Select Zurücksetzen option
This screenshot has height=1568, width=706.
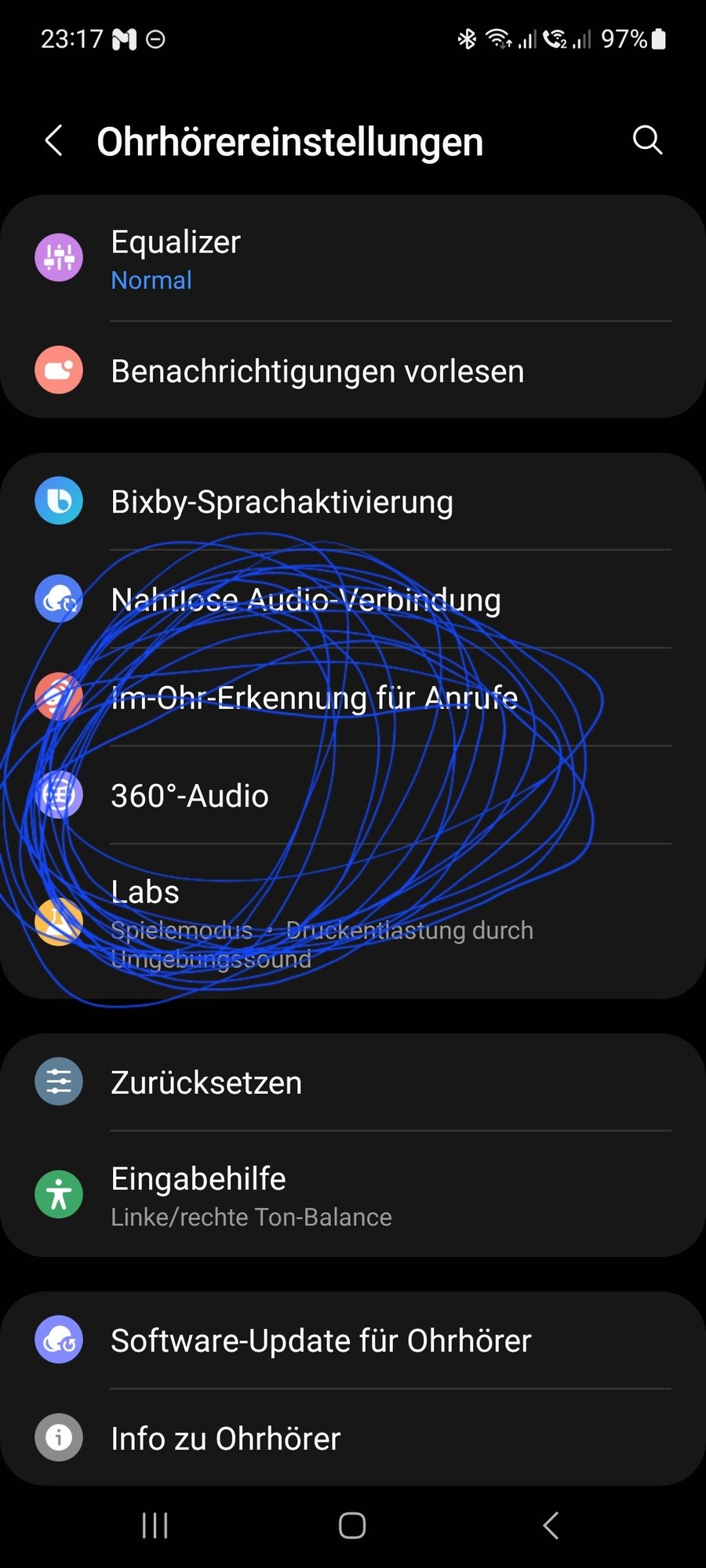tap(353, 1083)
